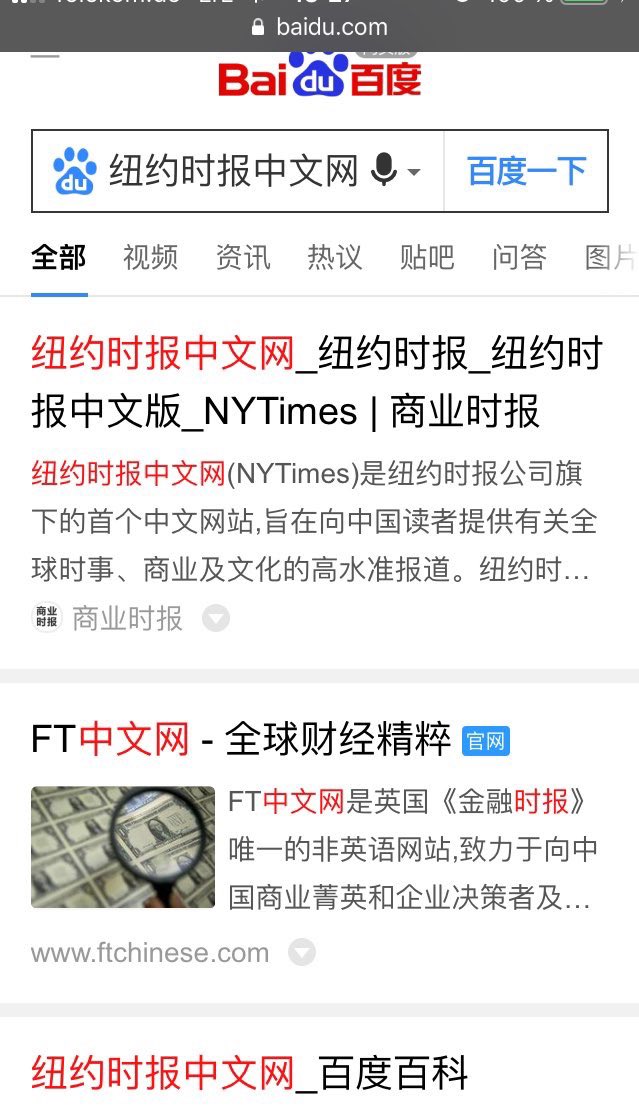Go to the 问答 tab
Image resolution: width=639 pixels, height=1108 pixels.
[x=519, y=257]
